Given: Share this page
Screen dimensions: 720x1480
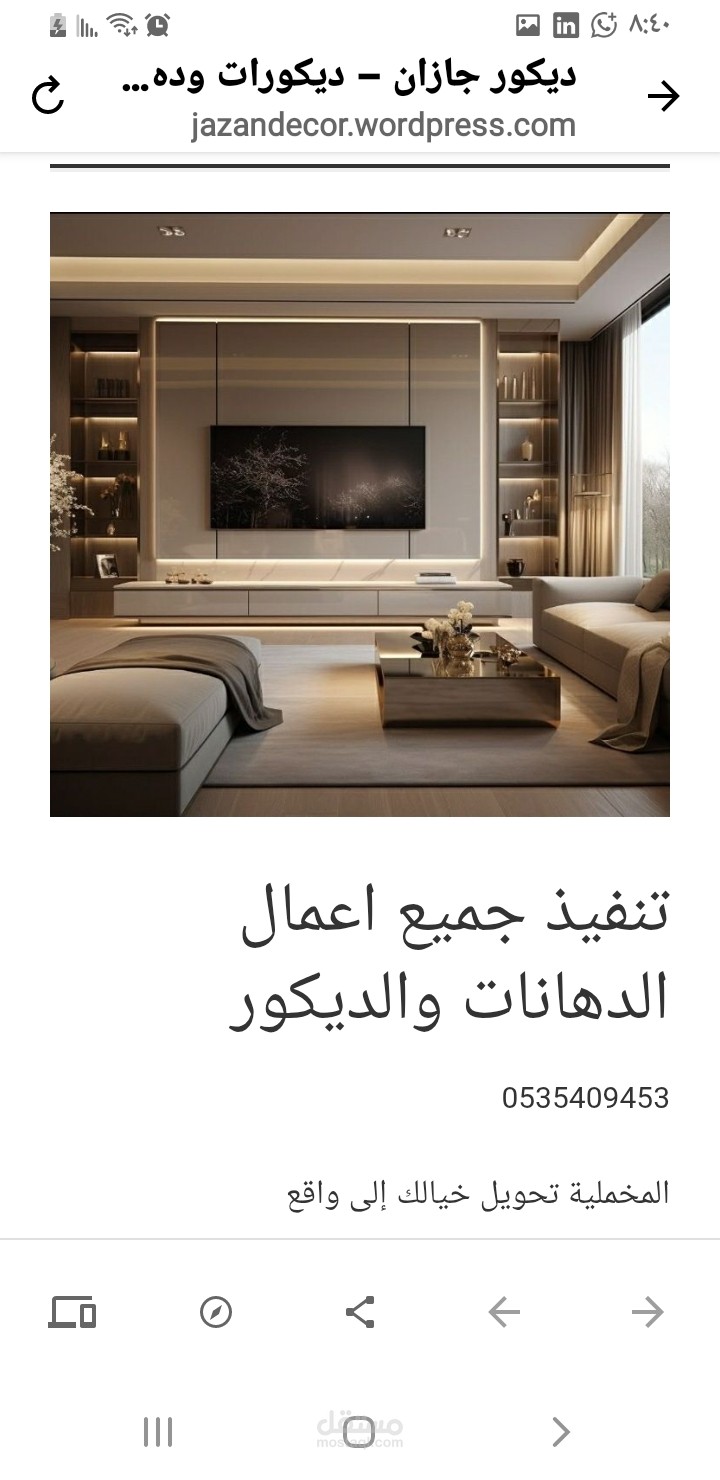Looking at the screenshot, I should click(360, 1312).
